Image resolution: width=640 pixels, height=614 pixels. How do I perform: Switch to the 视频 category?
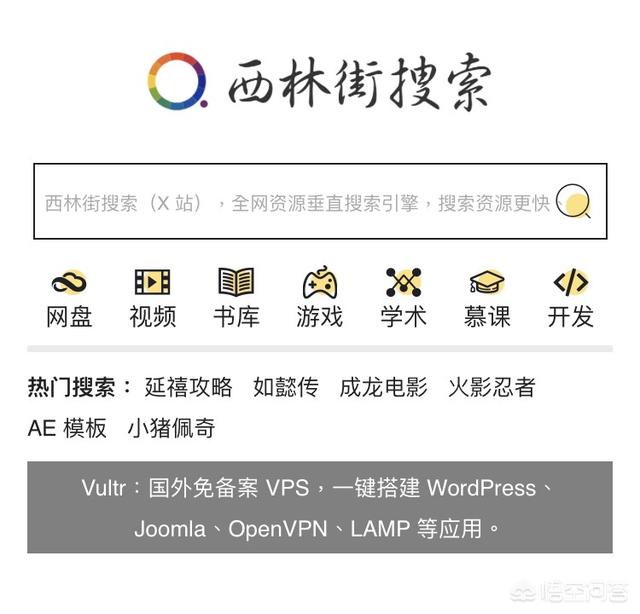[152, 298]
